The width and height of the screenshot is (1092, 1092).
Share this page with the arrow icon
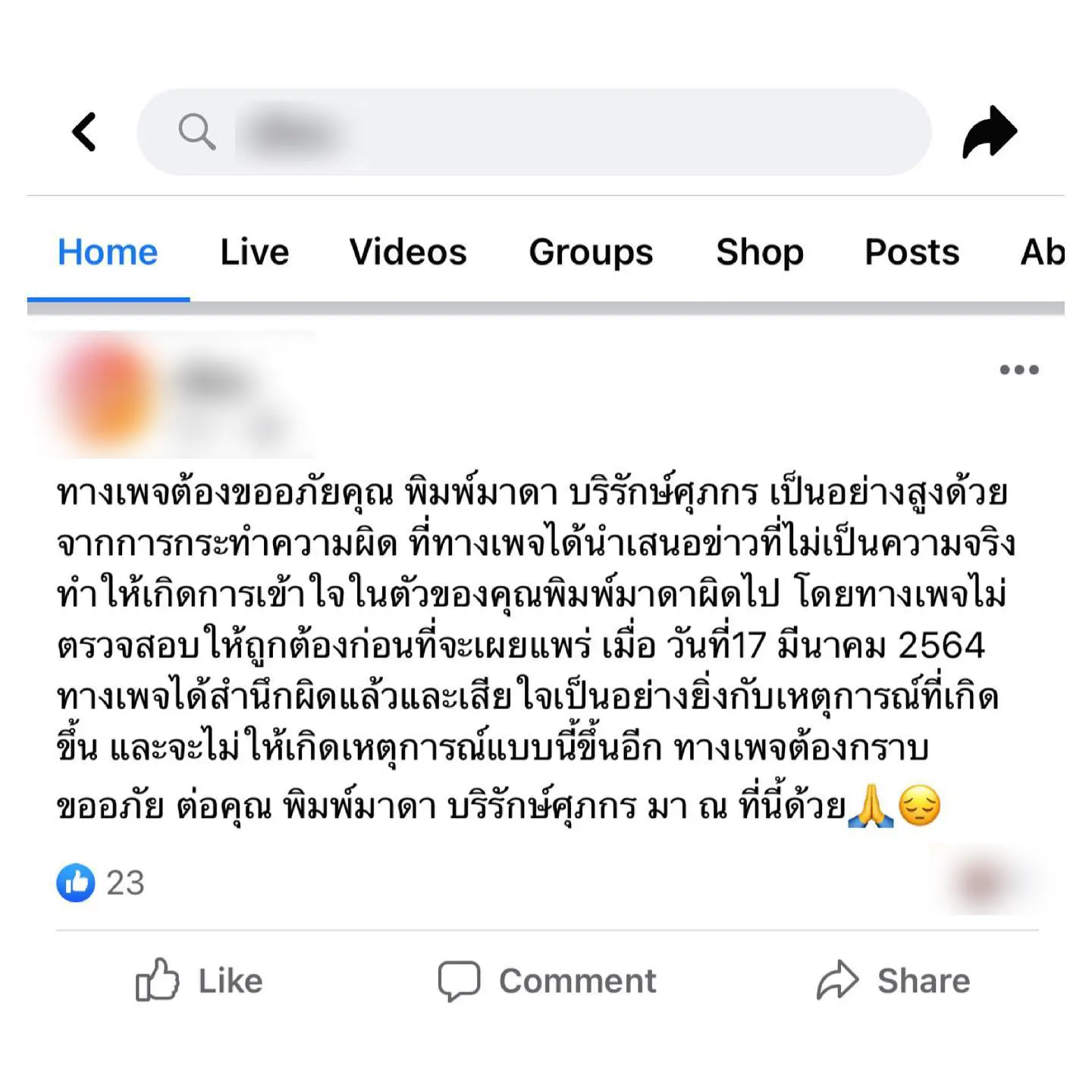point(989,132)
